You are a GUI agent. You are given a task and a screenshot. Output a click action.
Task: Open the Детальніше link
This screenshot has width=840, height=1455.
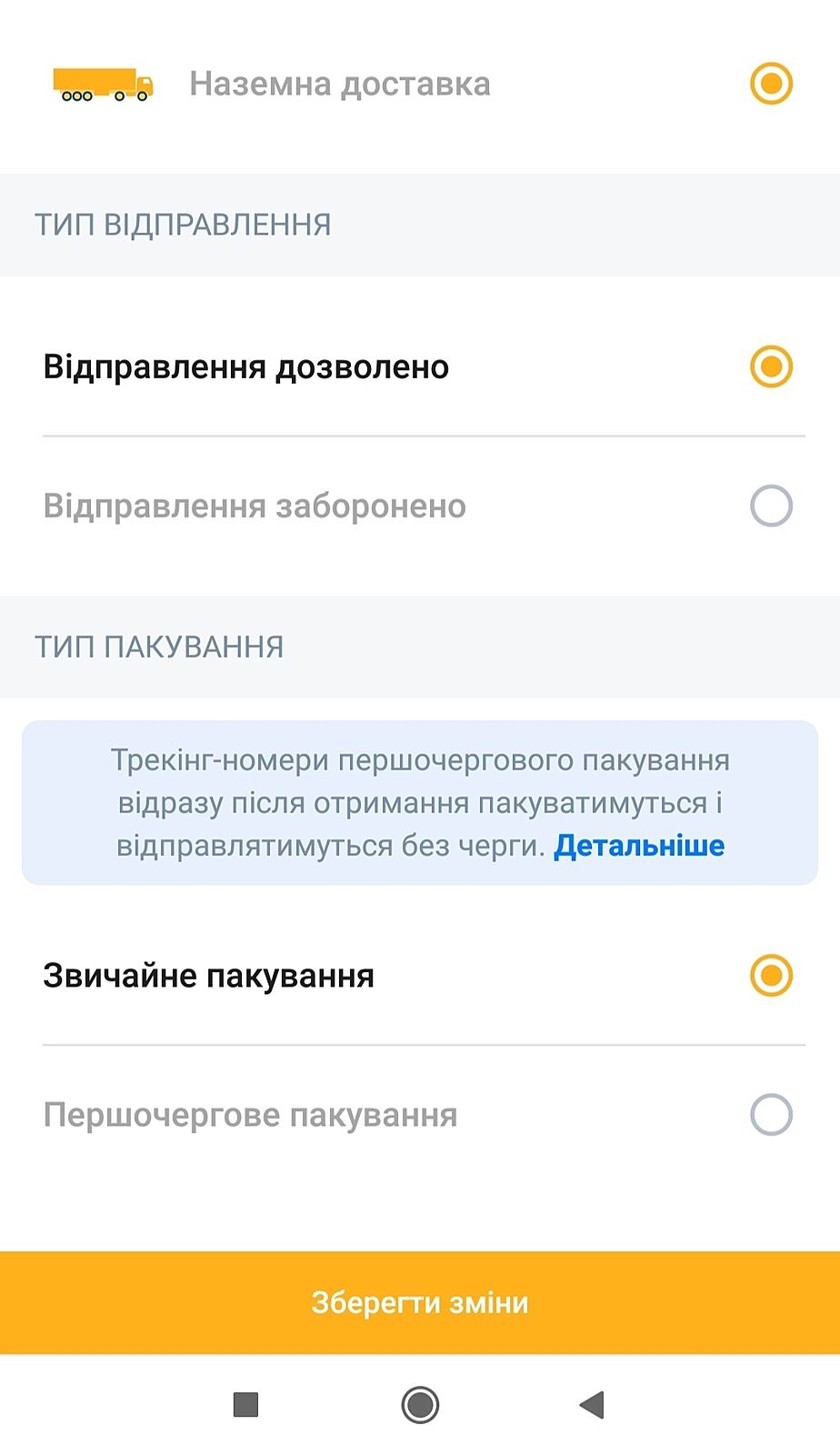(x=639, y=847)
